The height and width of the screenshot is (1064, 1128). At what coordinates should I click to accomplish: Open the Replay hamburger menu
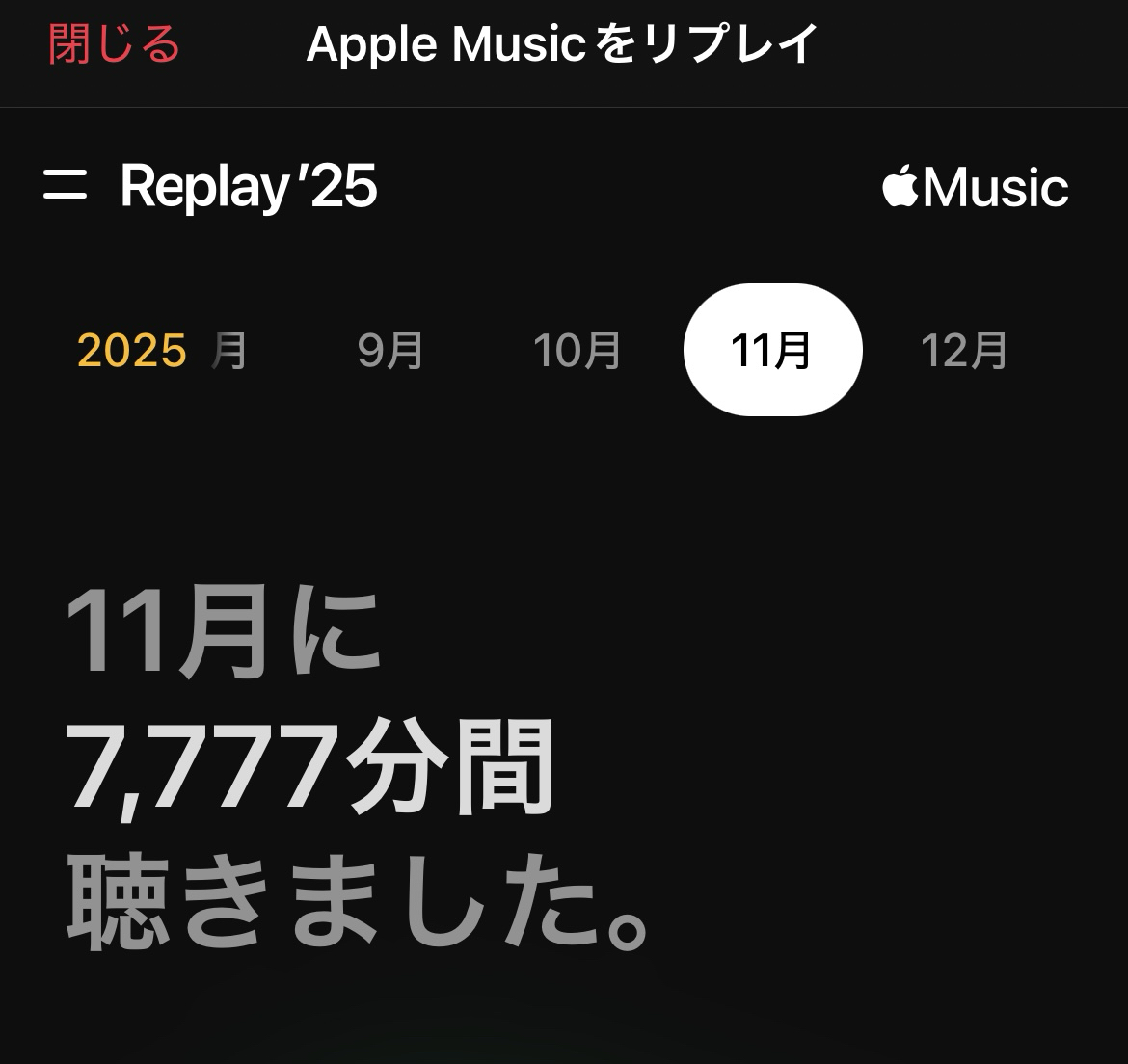pyautogui.click(x=65, y=185)
